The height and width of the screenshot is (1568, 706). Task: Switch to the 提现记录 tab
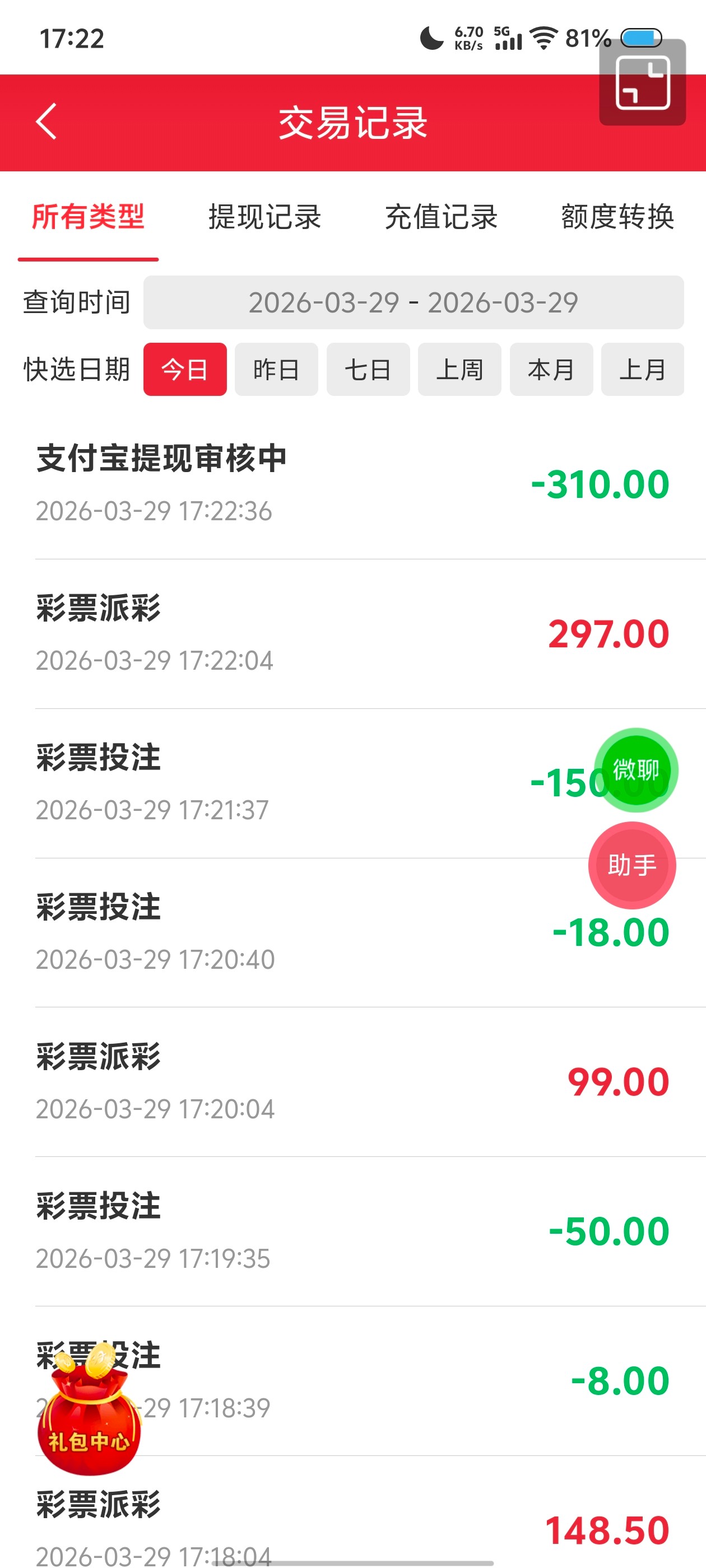pos(265,217)
